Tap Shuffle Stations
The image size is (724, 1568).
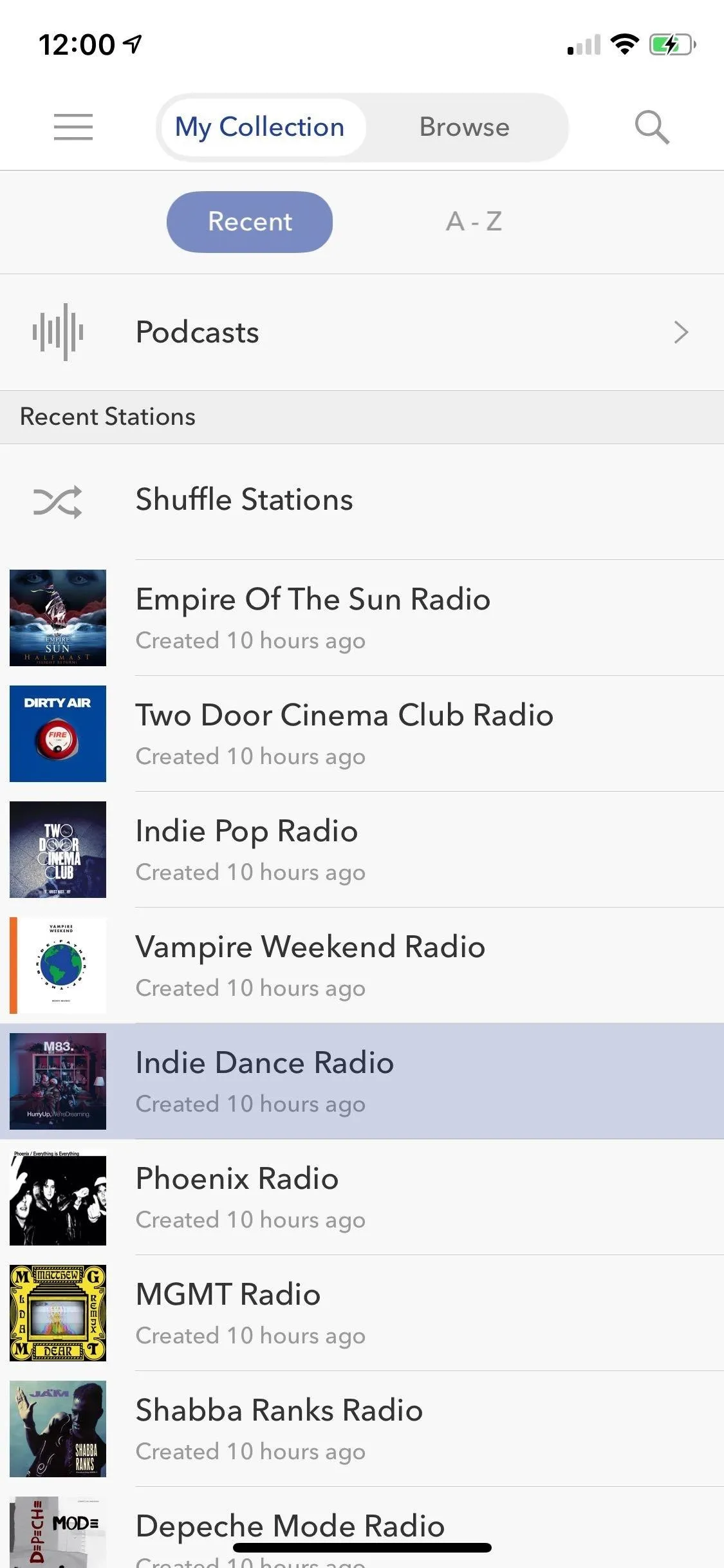pyautogui.click(x=362, y=501)
